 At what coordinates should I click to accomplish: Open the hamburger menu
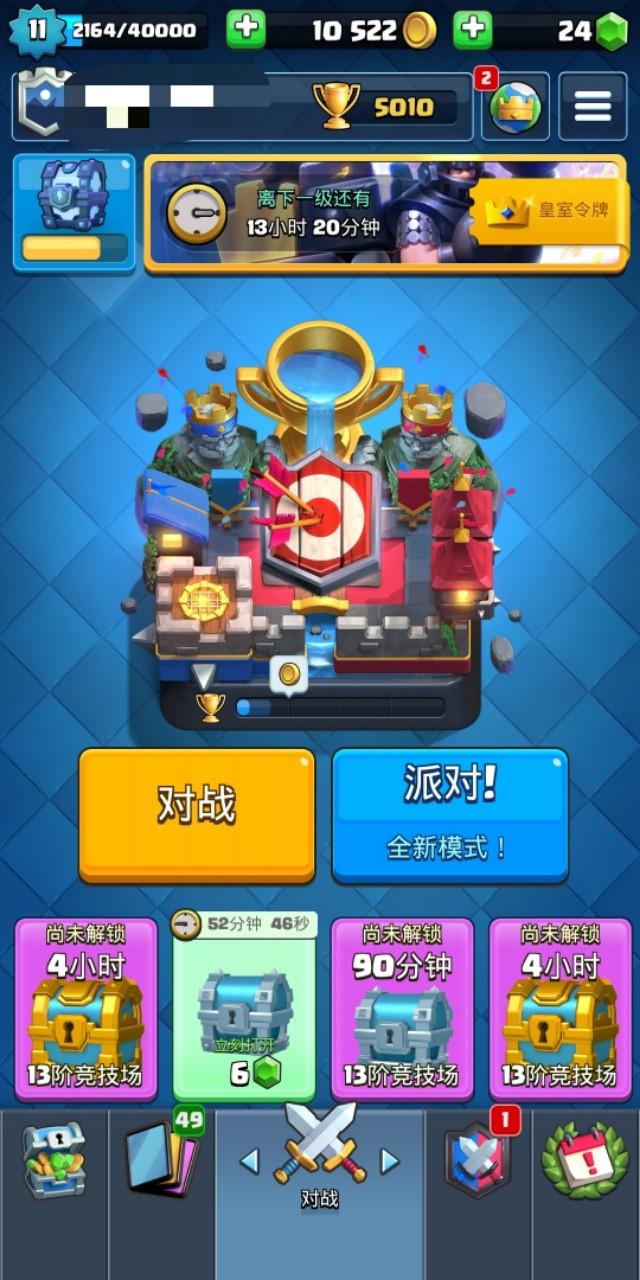click(x=592, y=106)
